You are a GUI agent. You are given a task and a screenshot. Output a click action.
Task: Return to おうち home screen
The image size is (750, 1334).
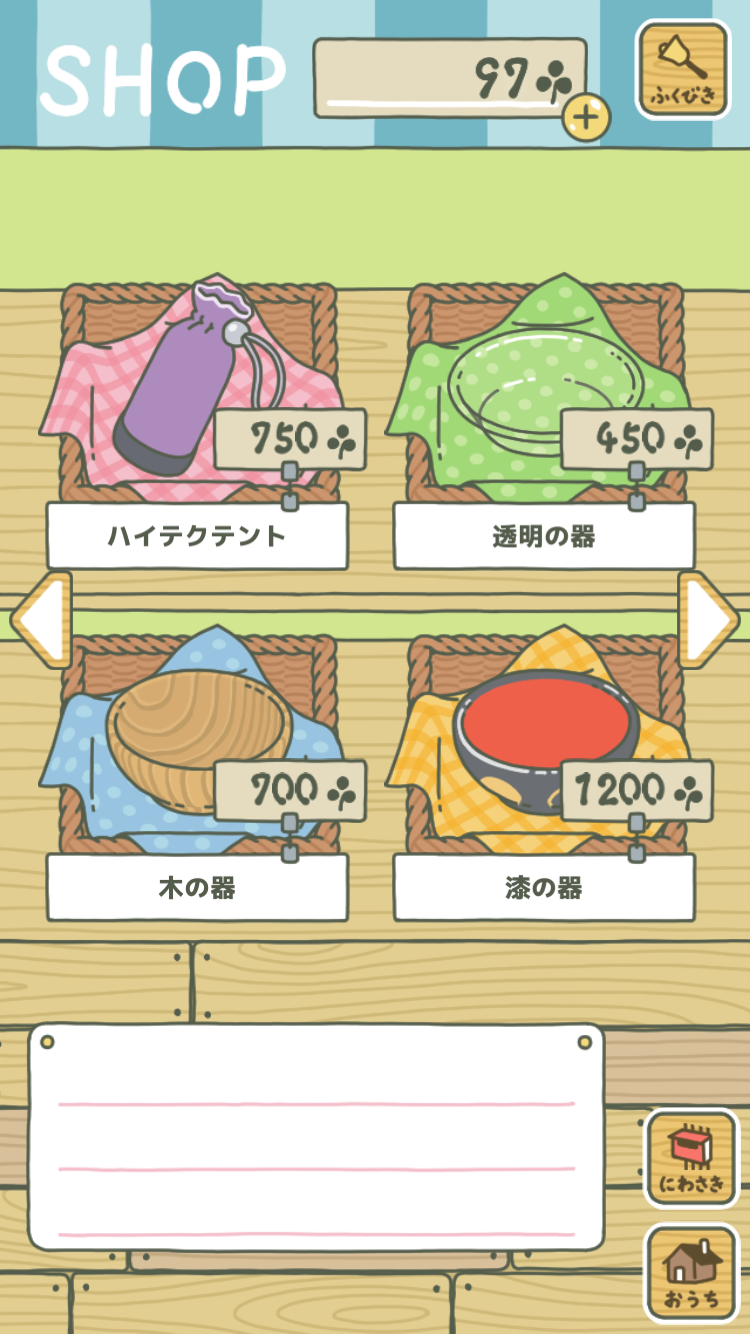point(691,1273)
